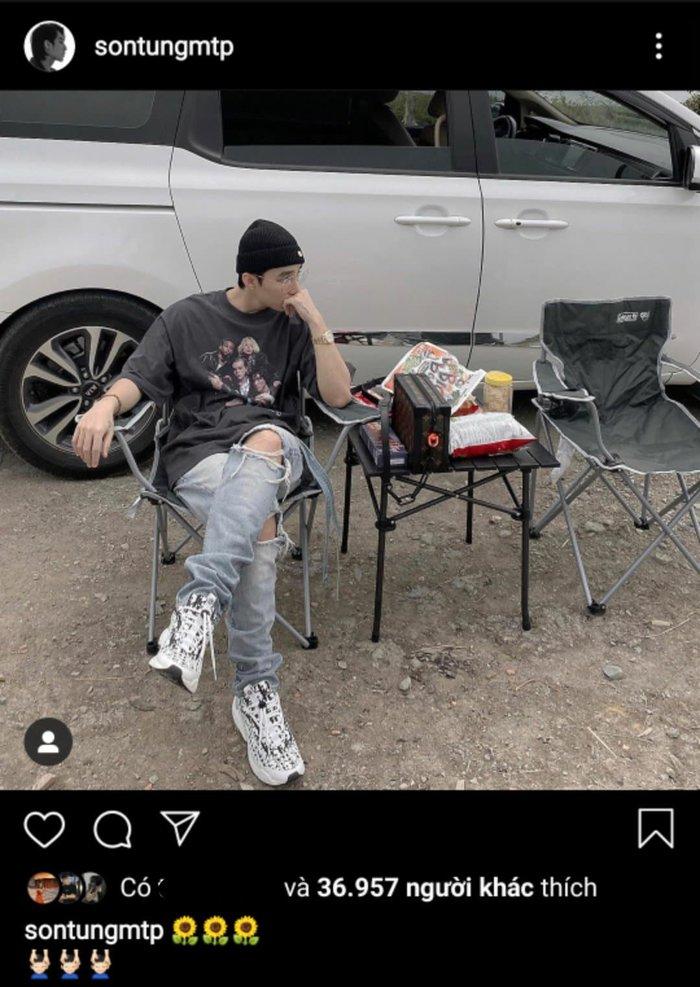
Task: View the 36.957 người khác likes list
Action: (x=425, y=887)
